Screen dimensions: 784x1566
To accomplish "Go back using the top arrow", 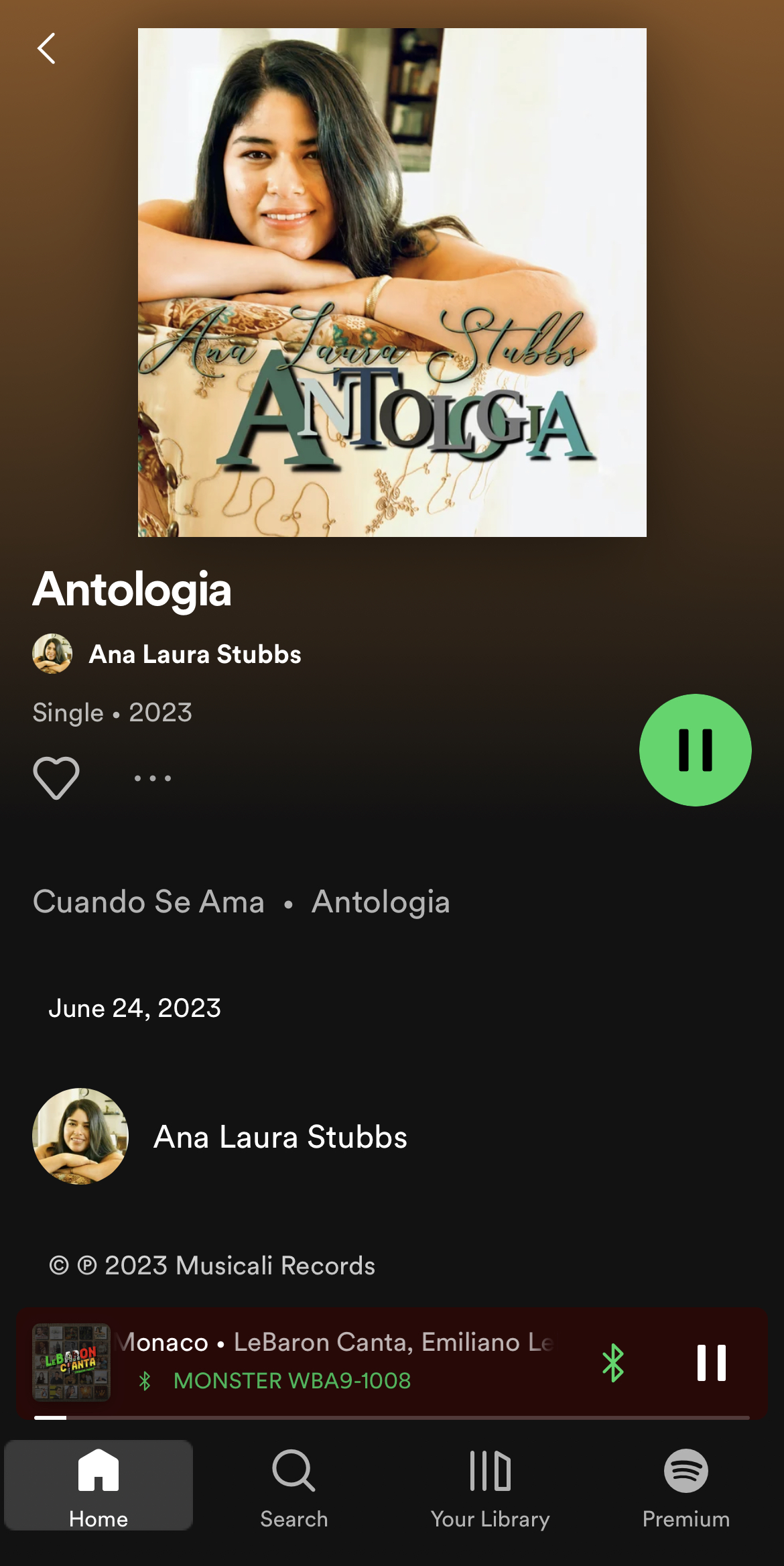I will [x=46, y=49].
